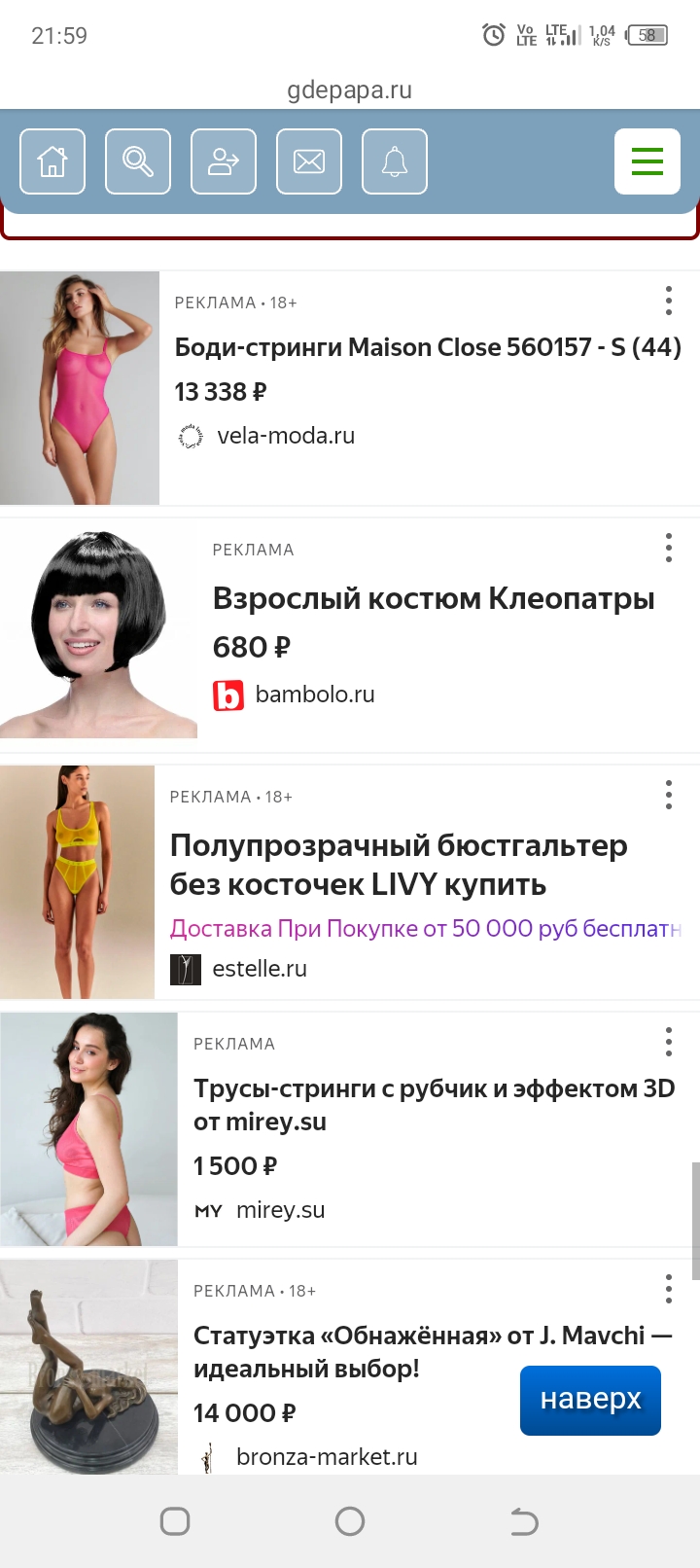Open options for the bambolo.ru ad

tap(669, 548)
